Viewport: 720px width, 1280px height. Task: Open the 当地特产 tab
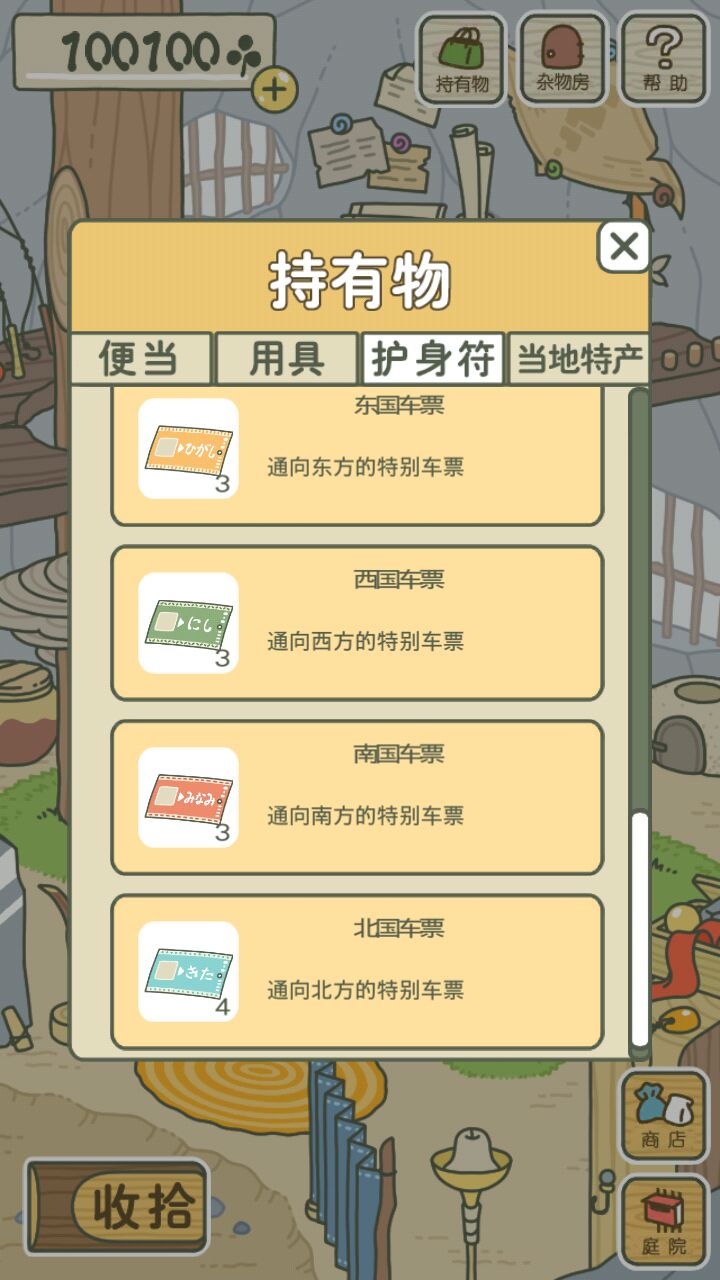[579, 358]
